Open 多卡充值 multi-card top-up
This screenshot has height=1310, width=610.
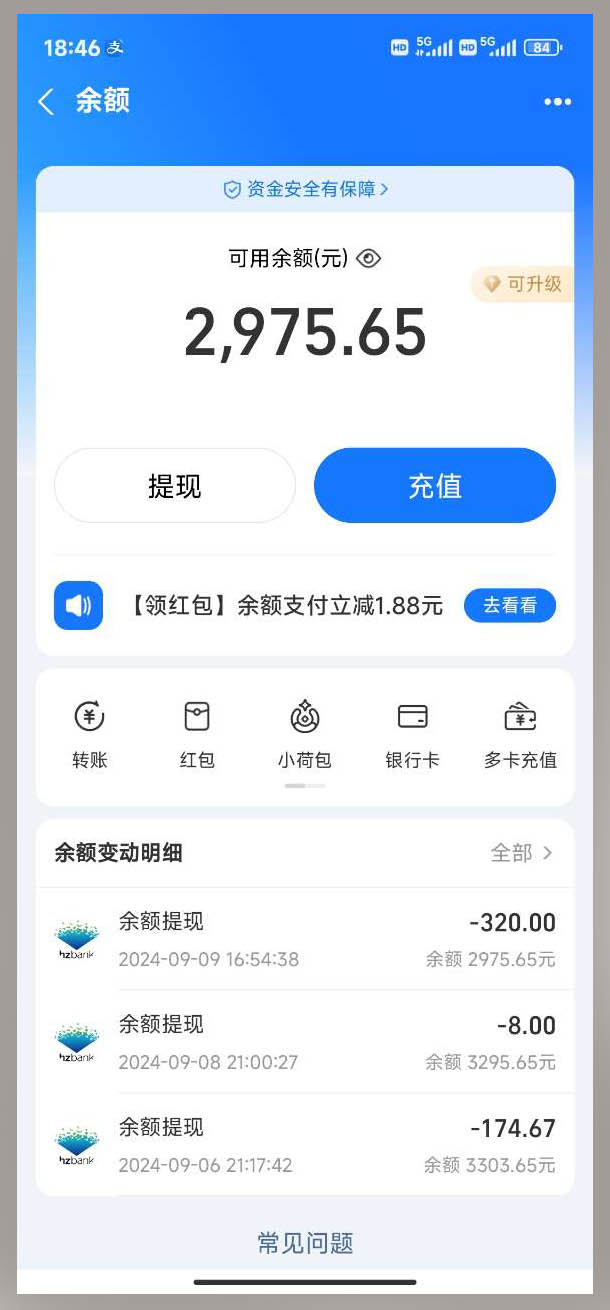[520, 735]
